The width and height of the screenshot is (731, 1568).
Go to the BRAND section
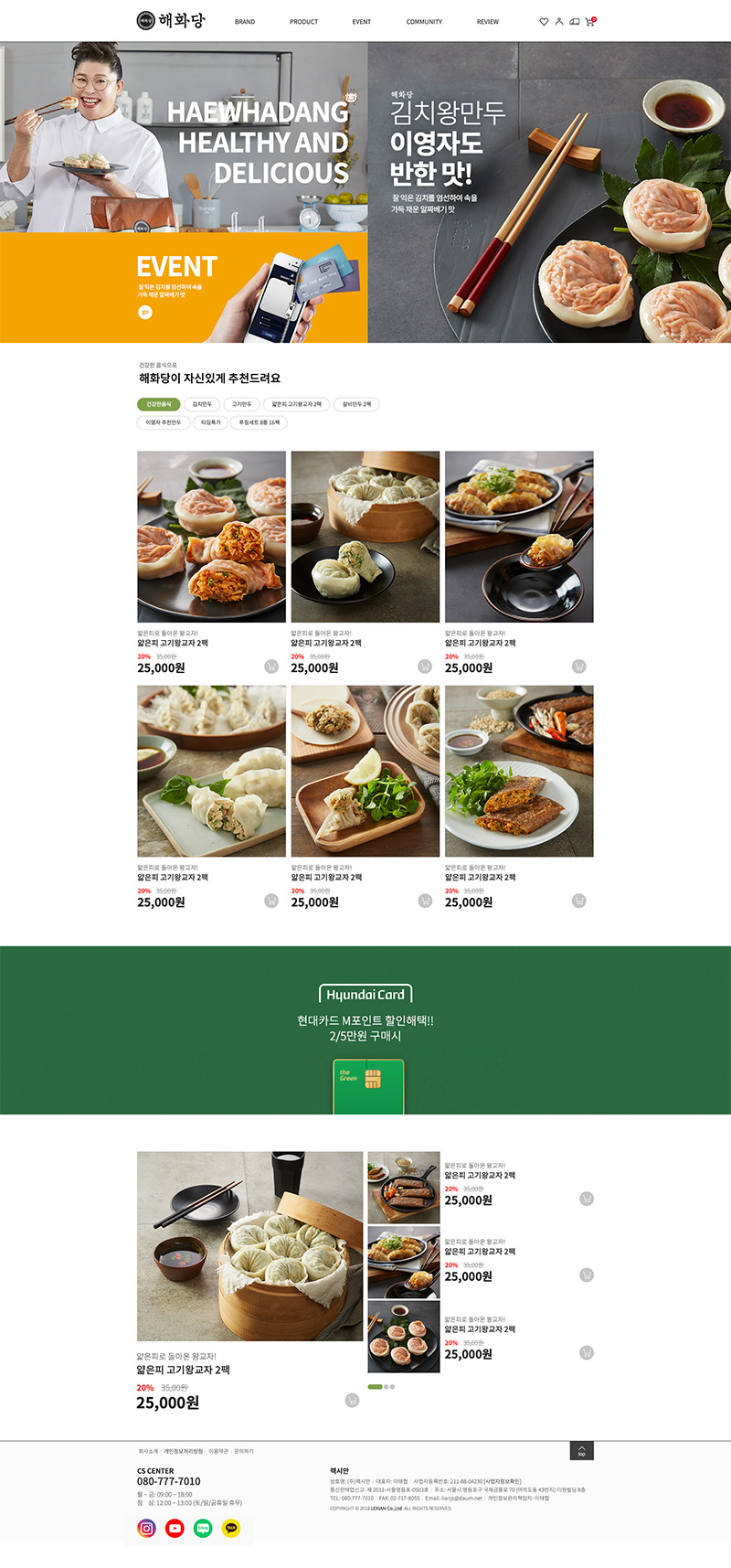tap(245, 22)
